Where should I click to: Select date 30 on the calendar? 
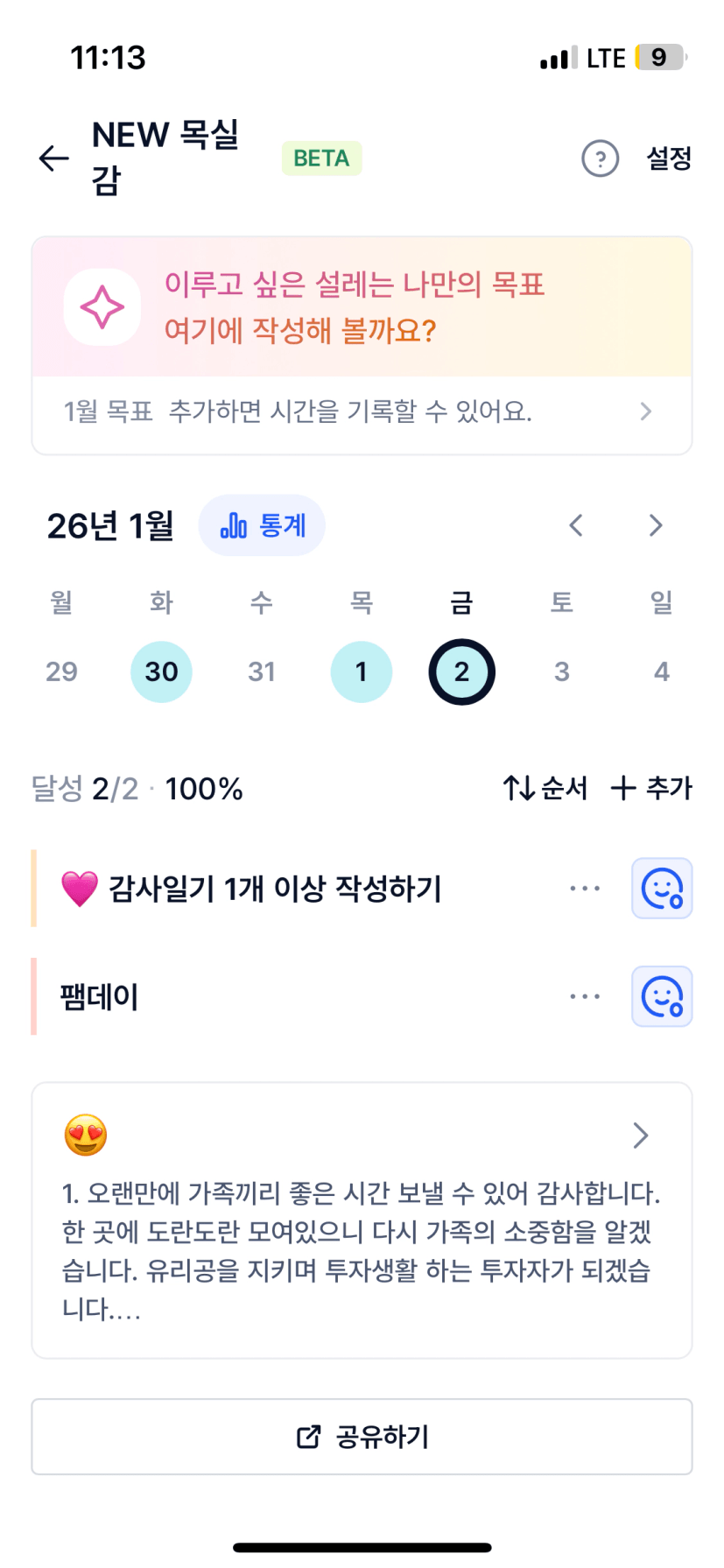161,671
